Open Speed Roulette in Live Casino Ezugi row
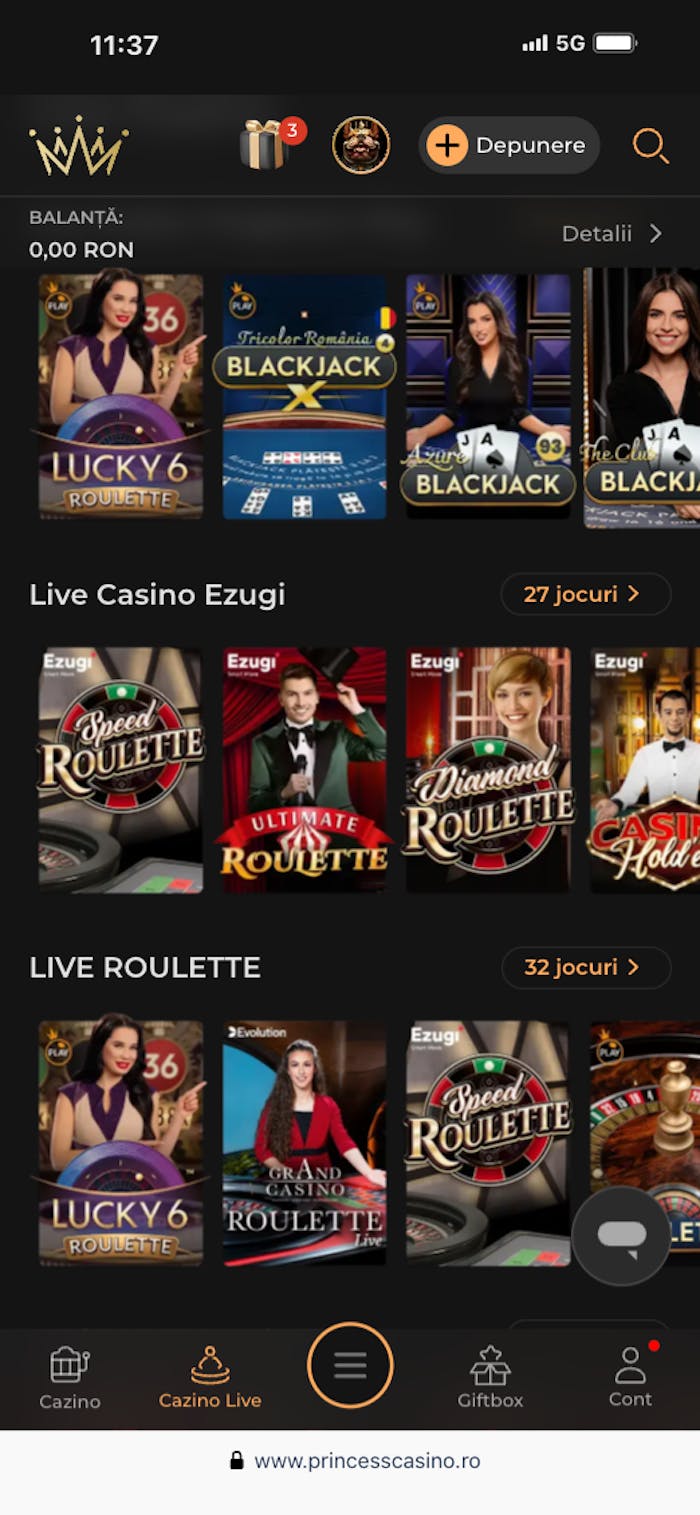The height and width of the screenshot is (1515, 700). pos(120,769)
